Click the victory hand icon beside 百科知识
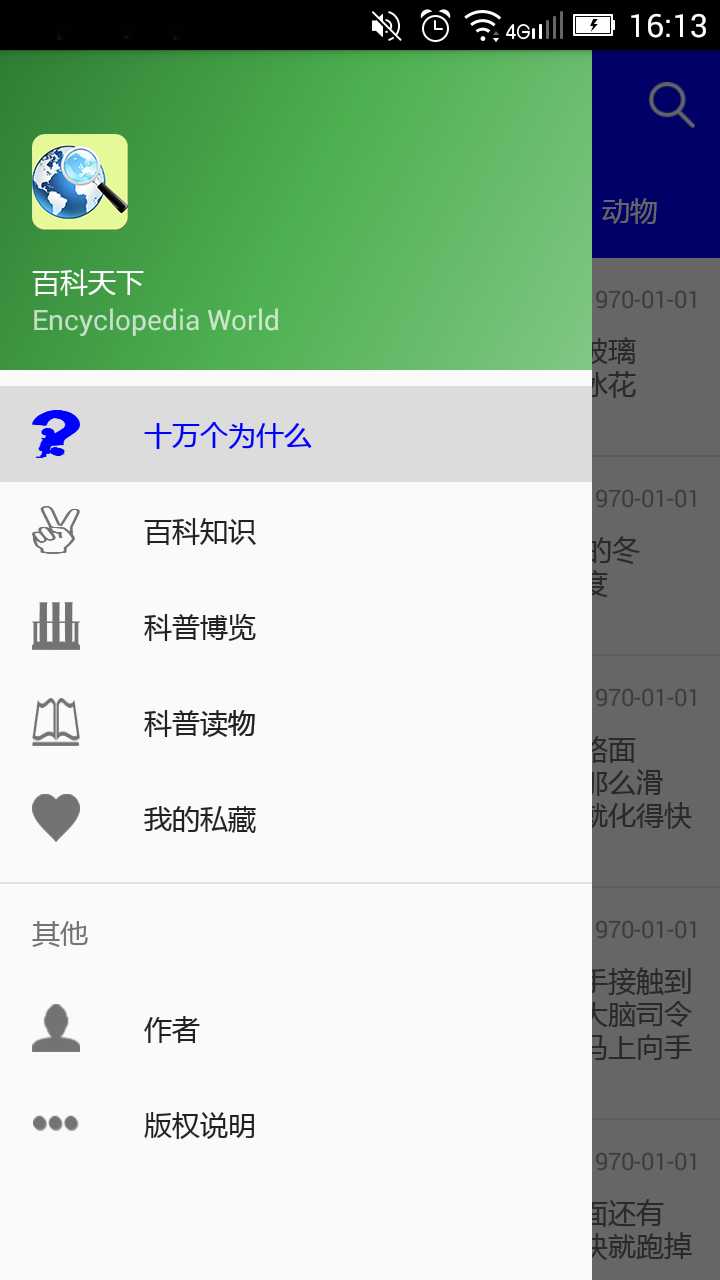 (56, 530)
